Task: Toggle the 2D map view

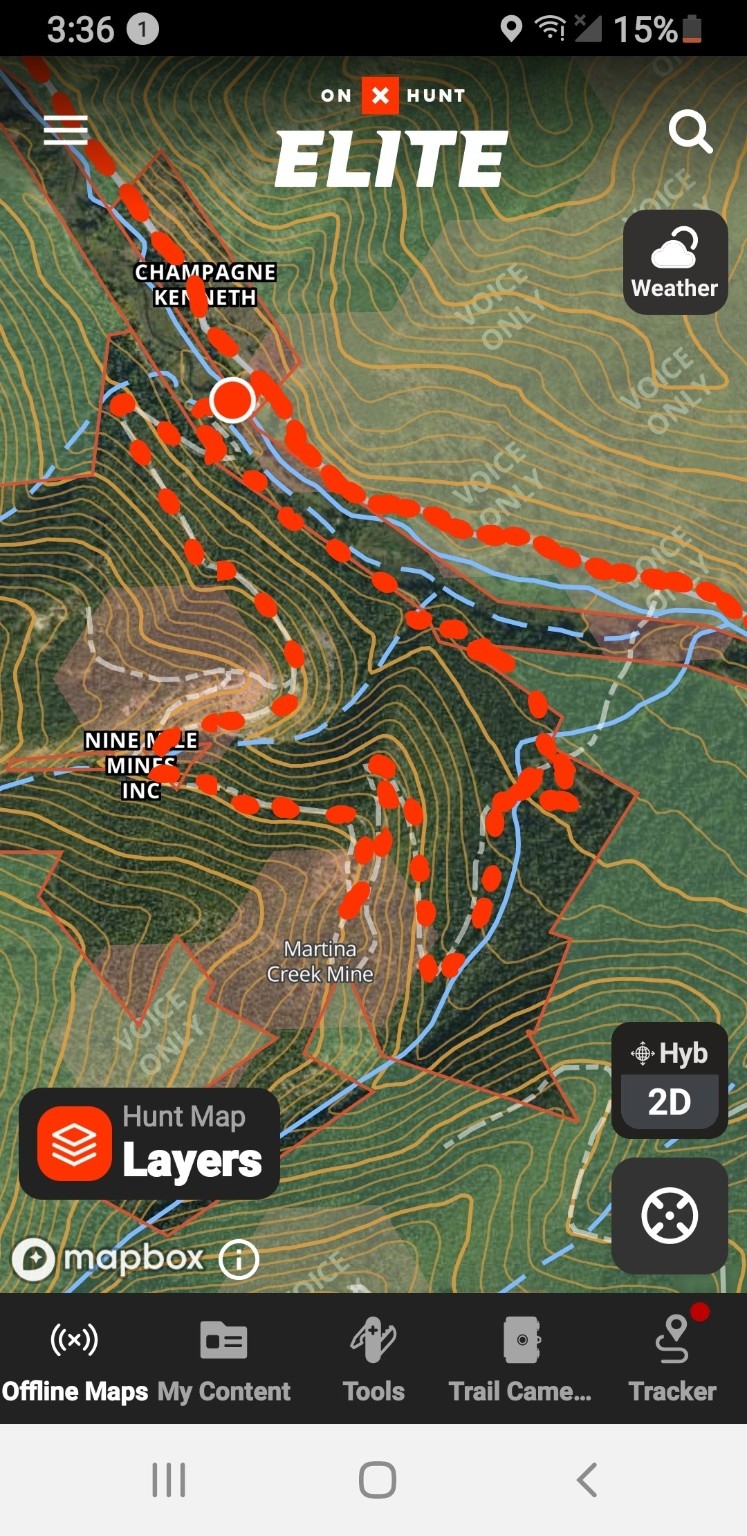Action: [670, 1102]
